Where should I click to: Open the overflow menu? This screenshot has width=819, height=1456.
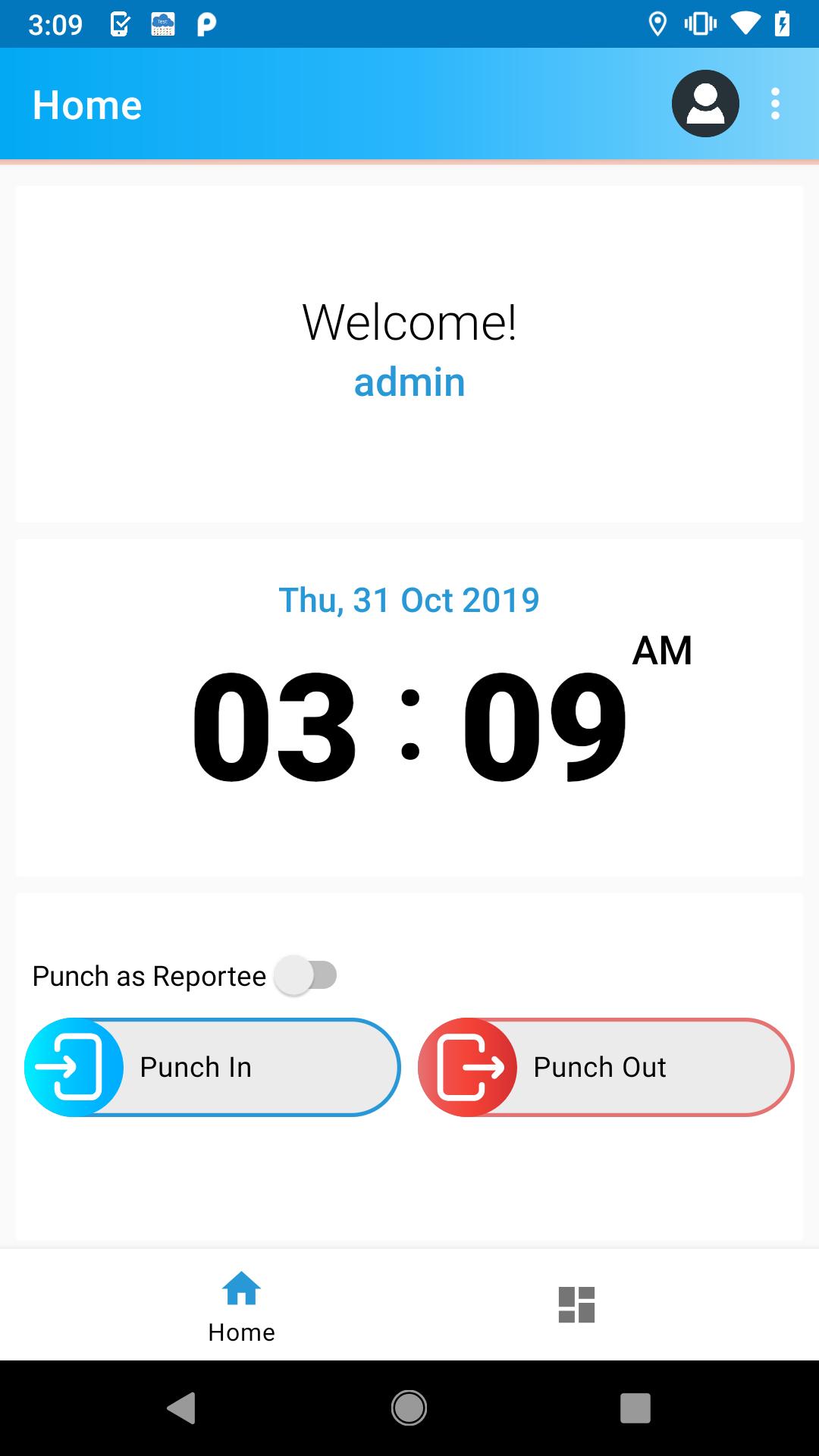(775, 104)
